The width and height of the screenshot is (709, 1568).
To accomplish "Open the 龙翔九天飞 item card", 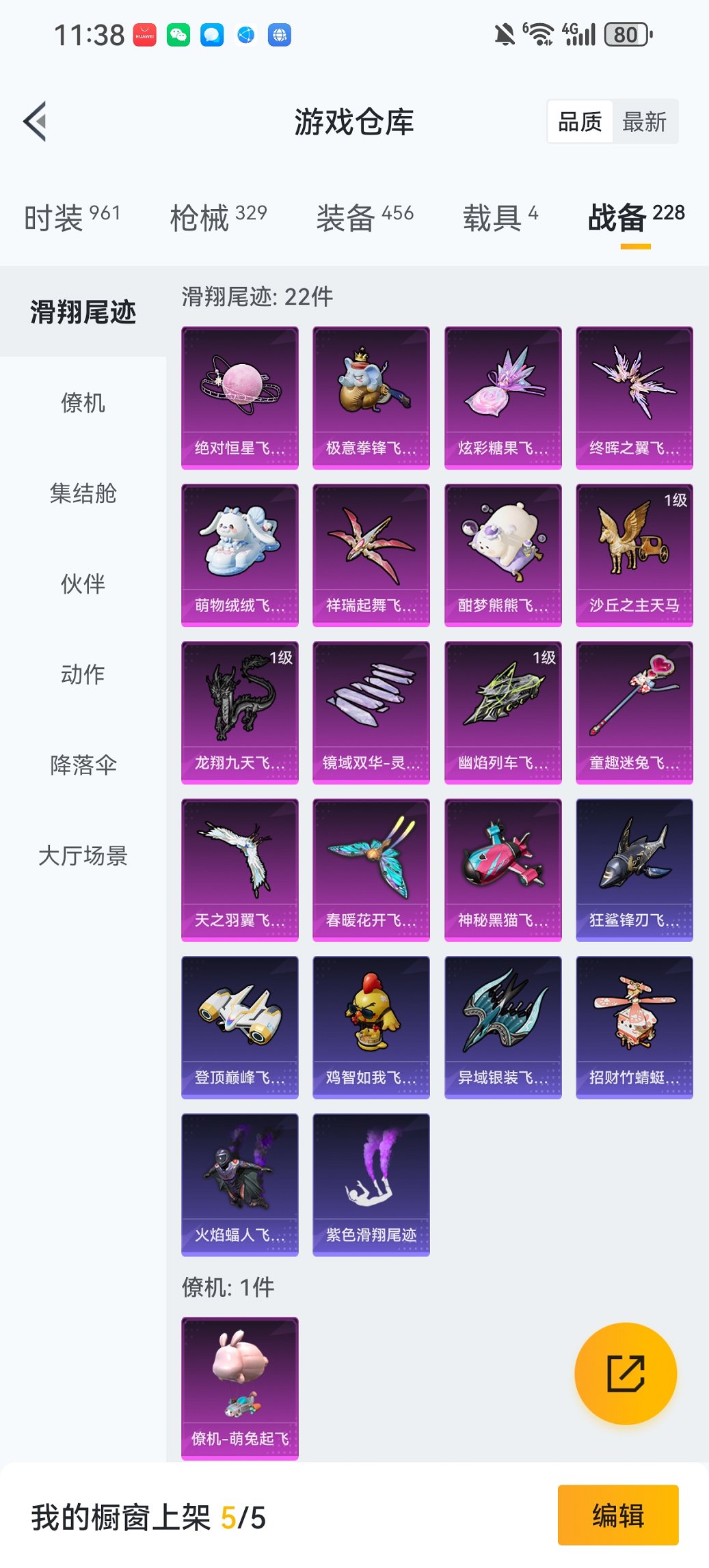I will point(240,712).
